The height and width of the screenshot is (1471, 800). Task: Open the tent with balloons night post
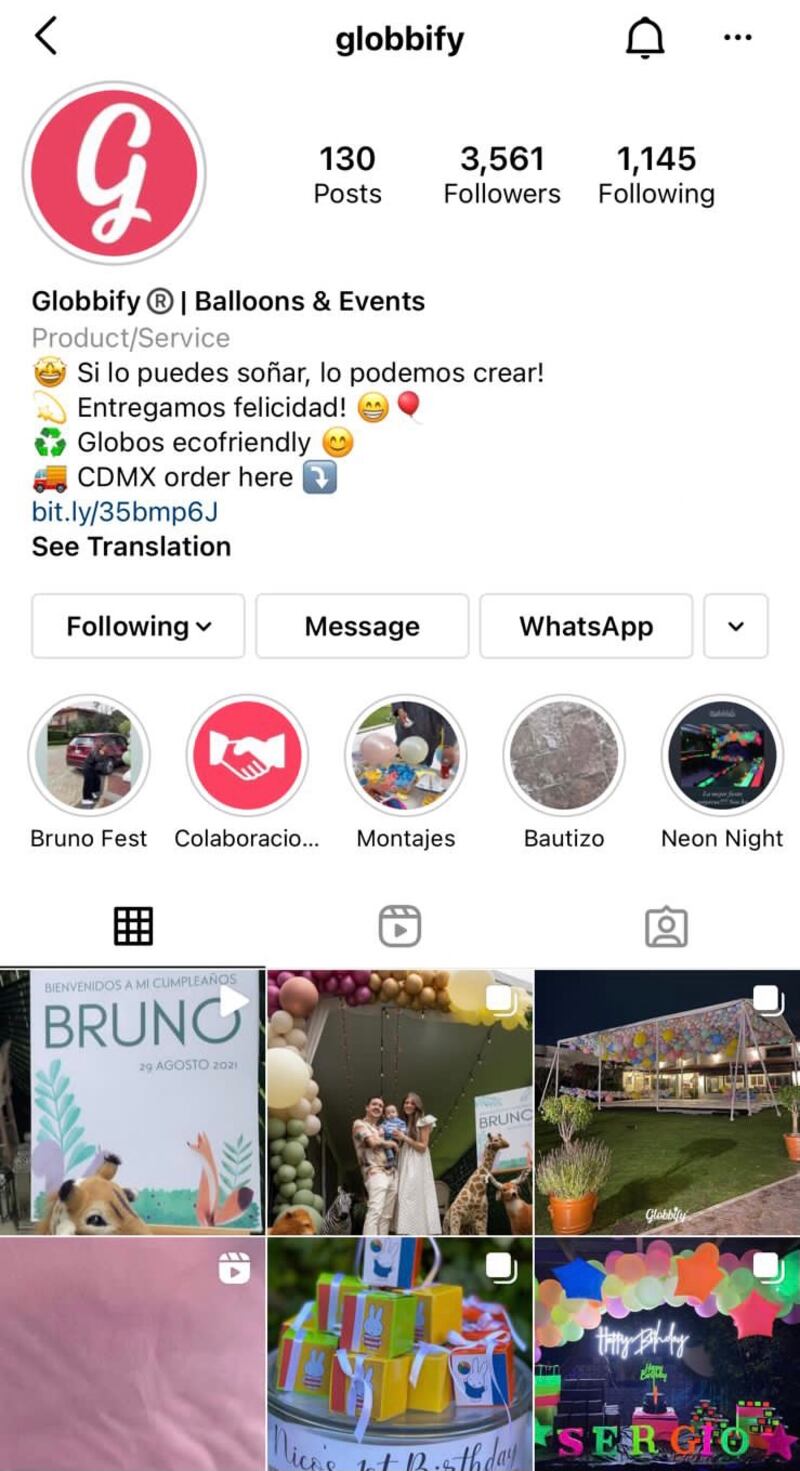667,1101
